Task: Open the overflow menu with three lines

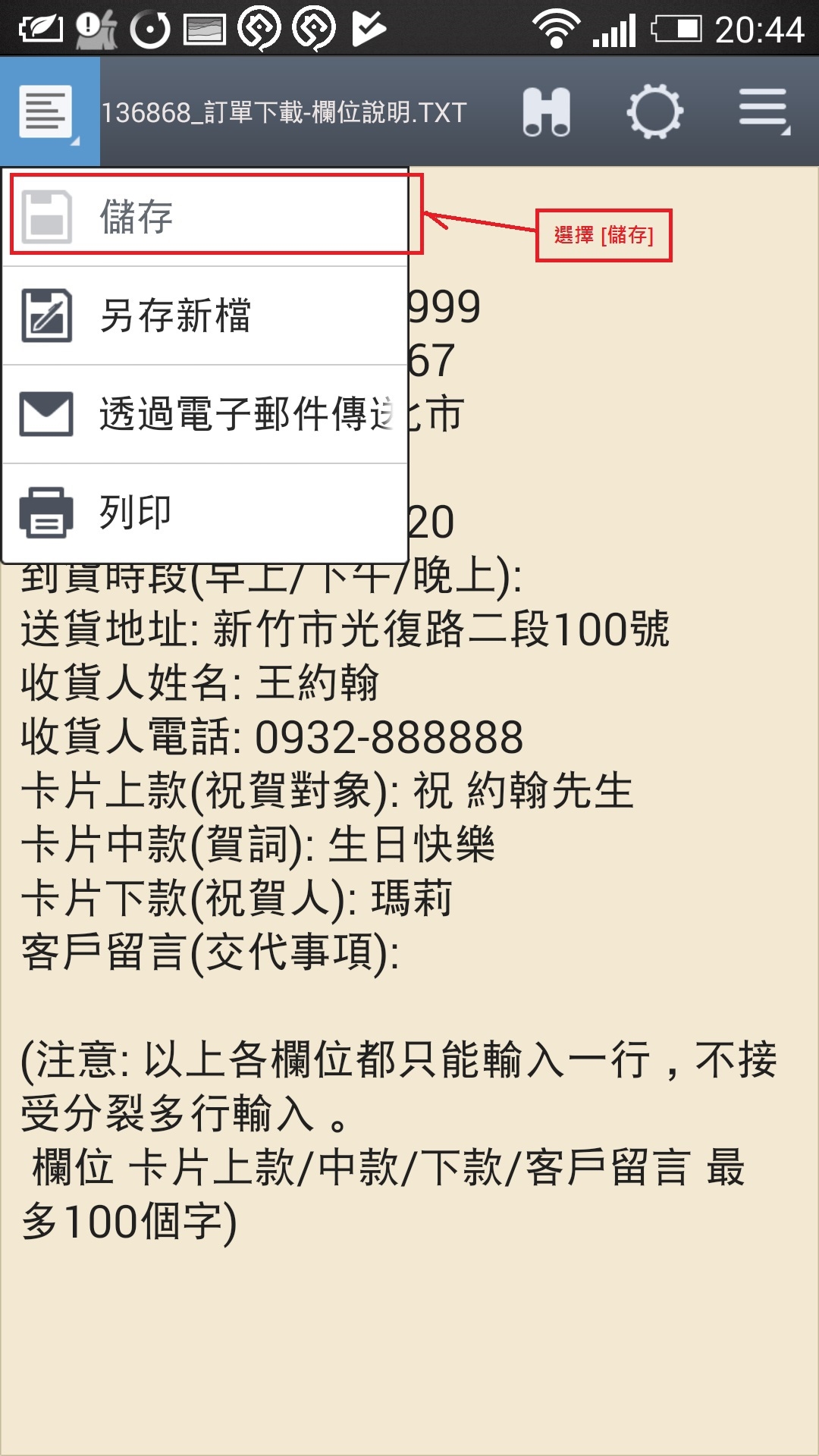Action: pos(764,111)
